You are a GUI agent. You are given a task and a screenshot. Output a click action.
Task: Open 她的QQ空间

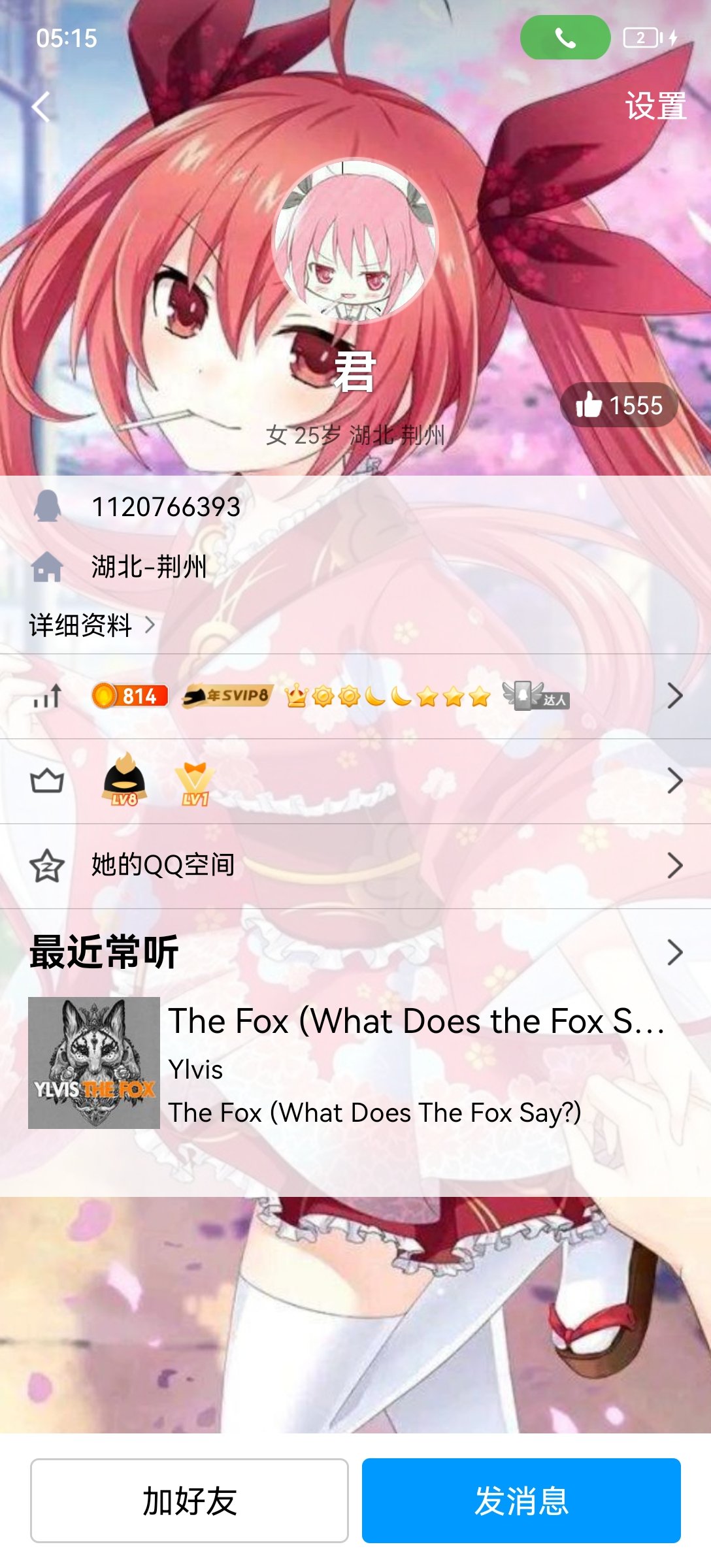click(x=355, y=866)
